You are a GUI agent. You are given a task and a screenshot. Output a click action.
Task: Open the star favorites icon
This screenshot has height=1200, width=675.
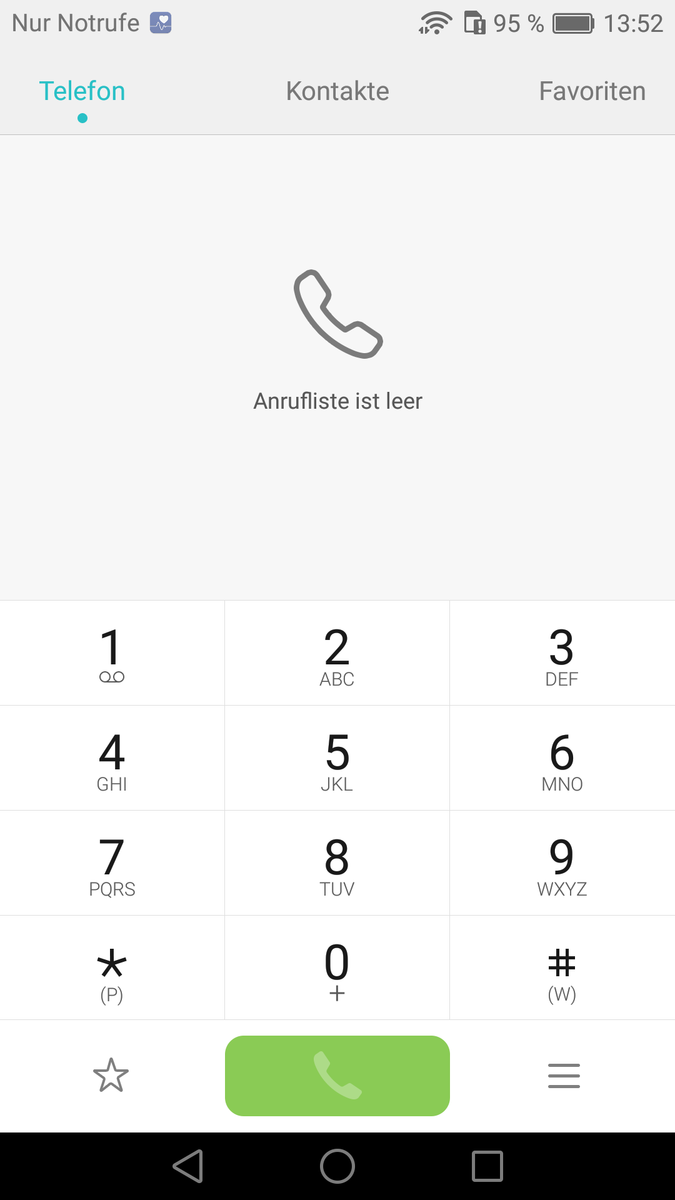click(x=111, y=1076)
